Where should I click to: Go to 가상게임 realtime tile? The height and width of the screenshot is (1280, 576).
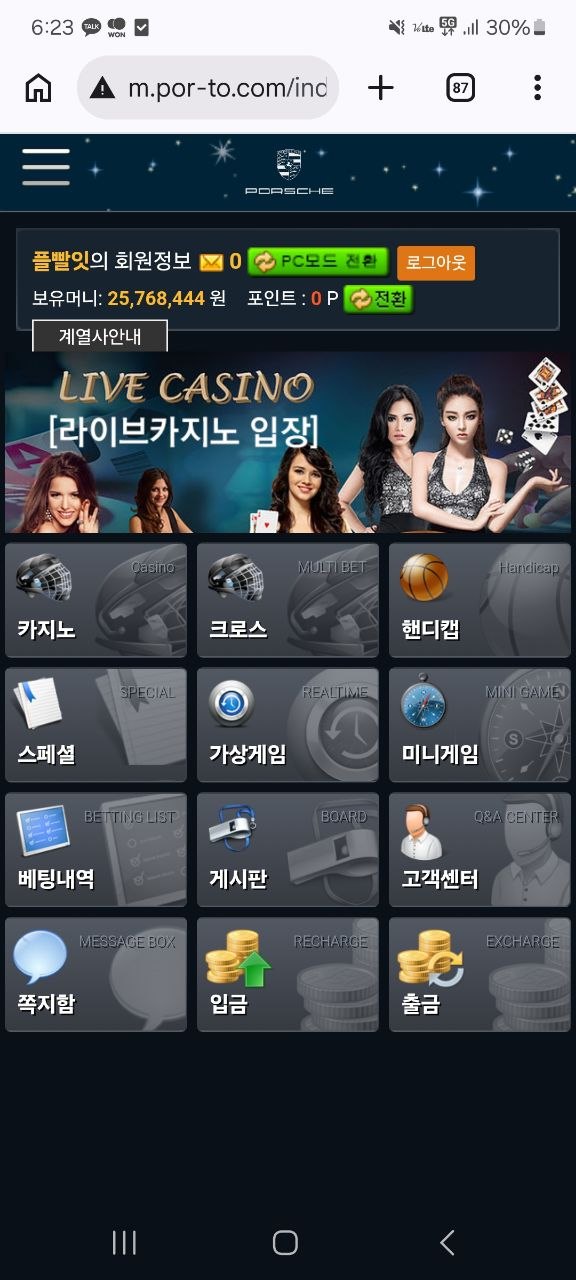coord(288,725)
